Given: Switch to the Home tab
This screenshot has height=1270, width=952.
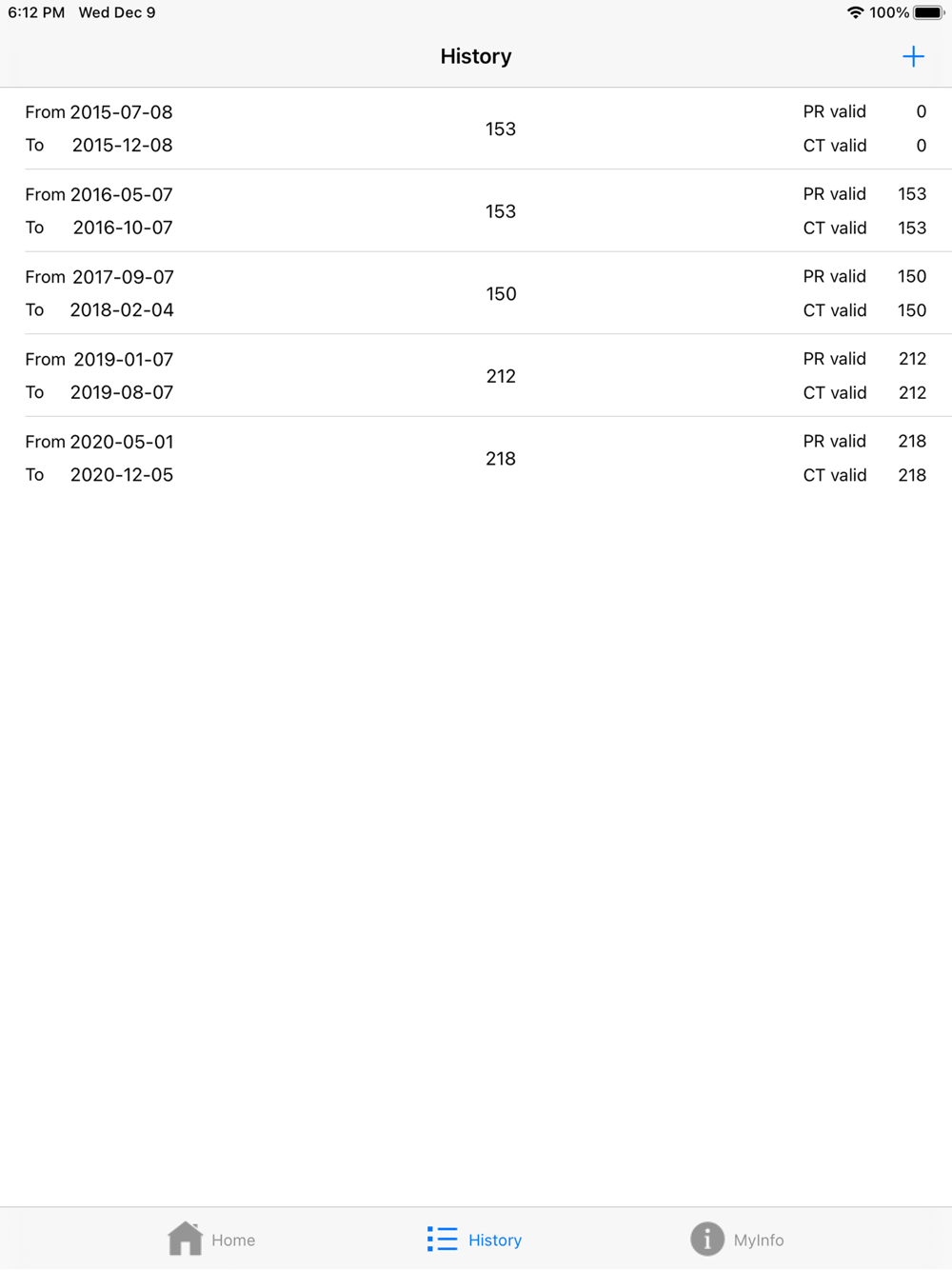Looking at the screenshot, I should [x=211, y=1240].
